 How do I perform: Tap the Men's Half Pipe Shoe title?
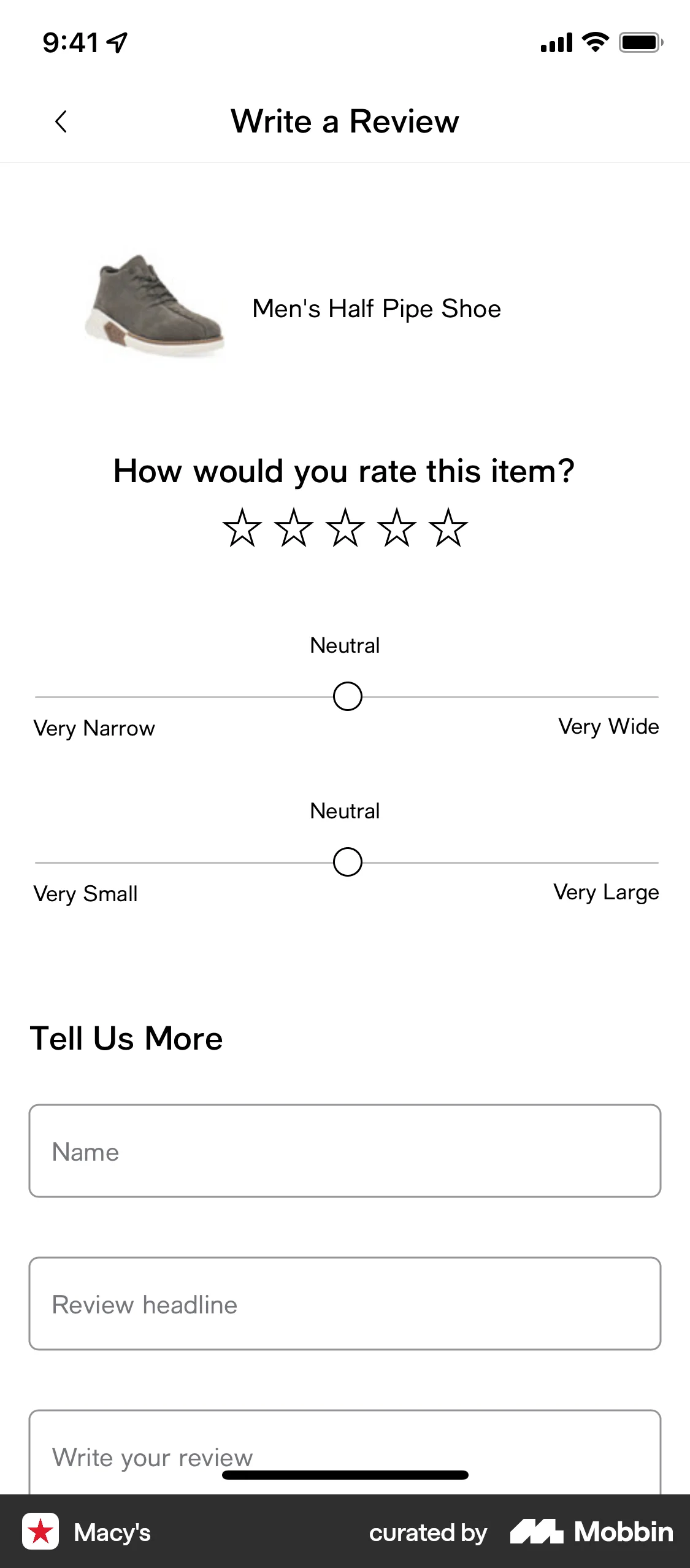click(x=375, y=309)
